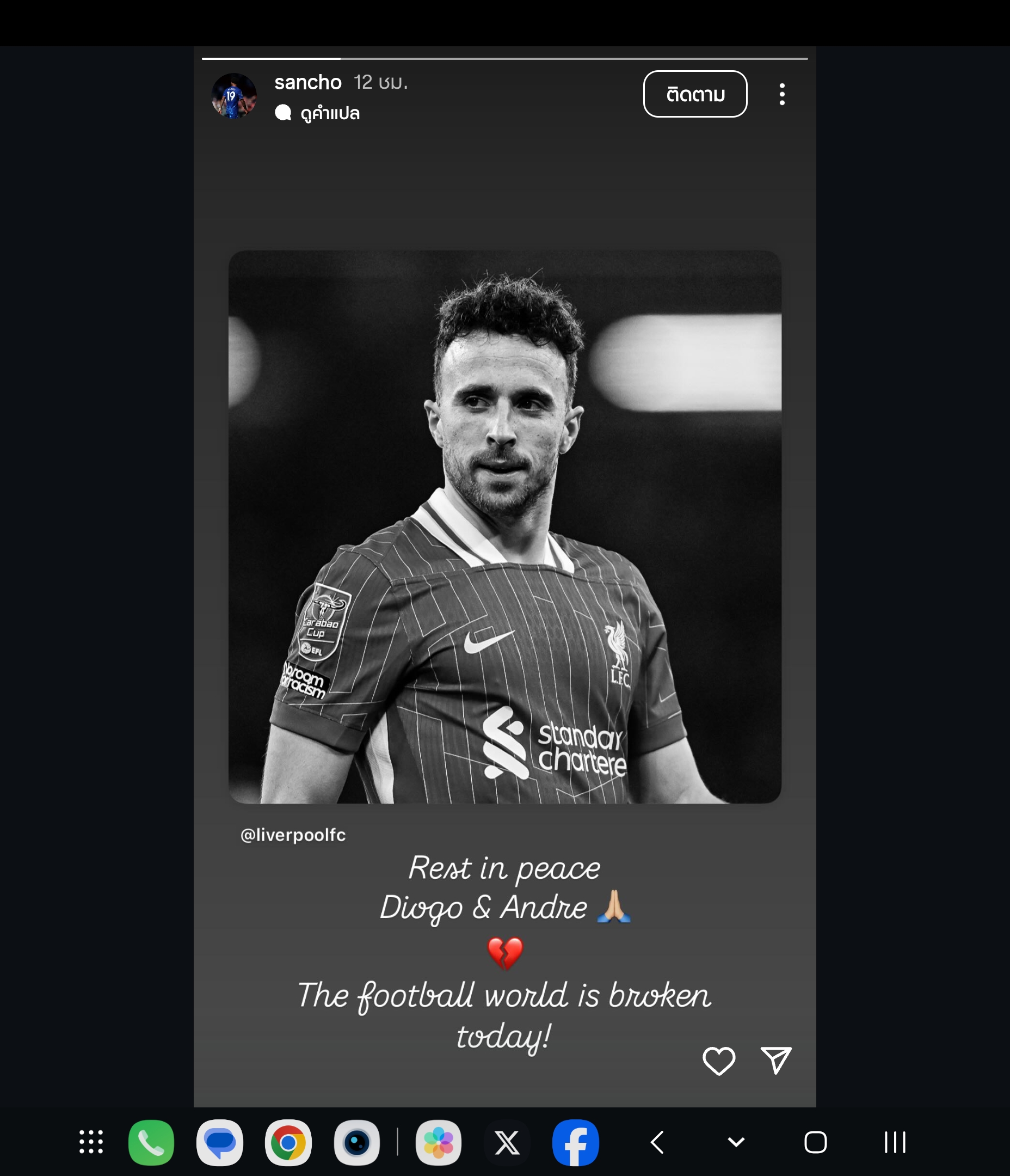The image size is (1010, 1176).
Task: Launch Chrome from the taskbar
Action: click(x=288, y=1142)
